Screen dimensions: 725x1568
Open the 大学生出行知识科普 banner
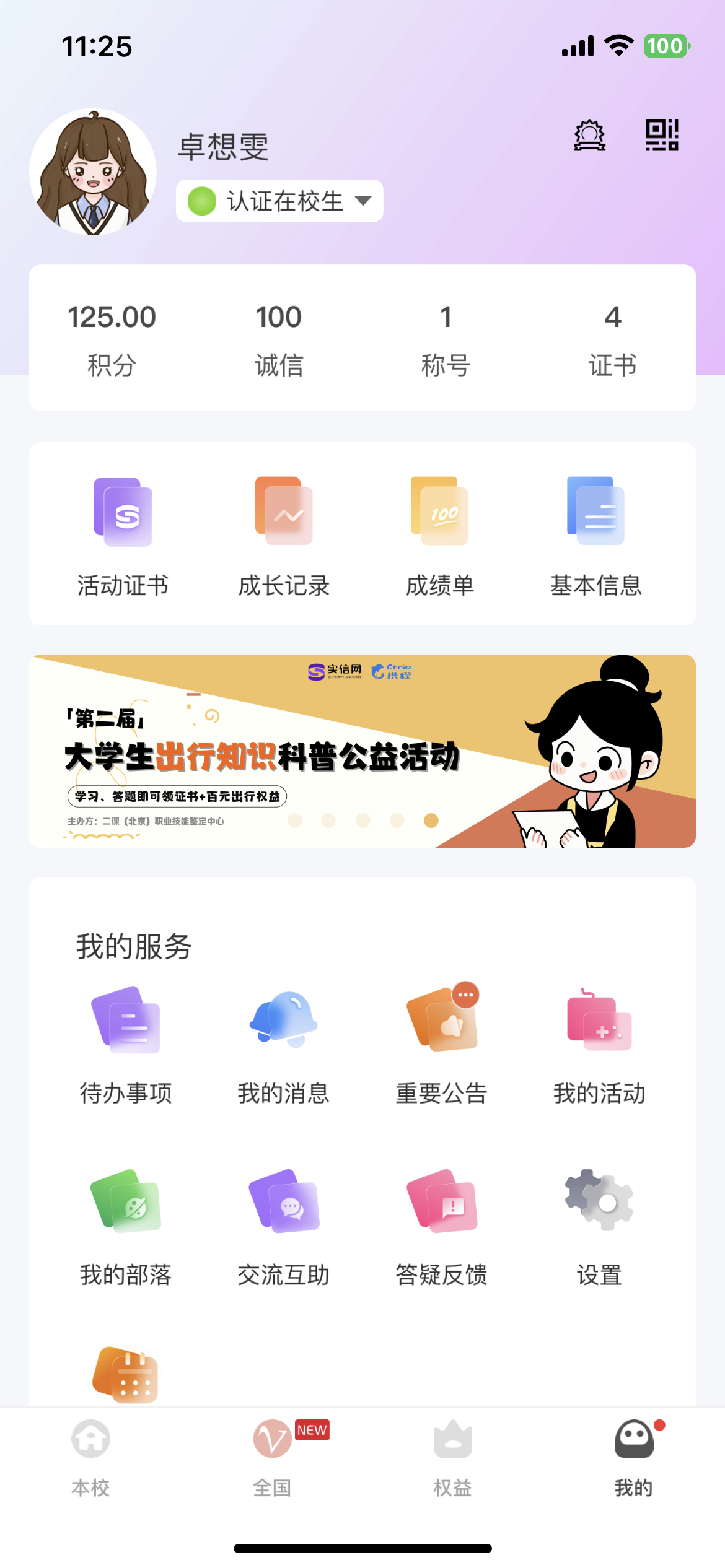pyautogui.click(x=362, y=751)
